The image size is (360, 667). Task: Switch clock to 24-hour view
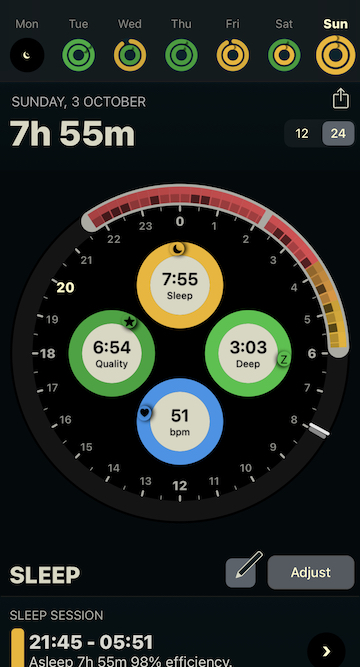pyautogui.click(x=338, y=134)
